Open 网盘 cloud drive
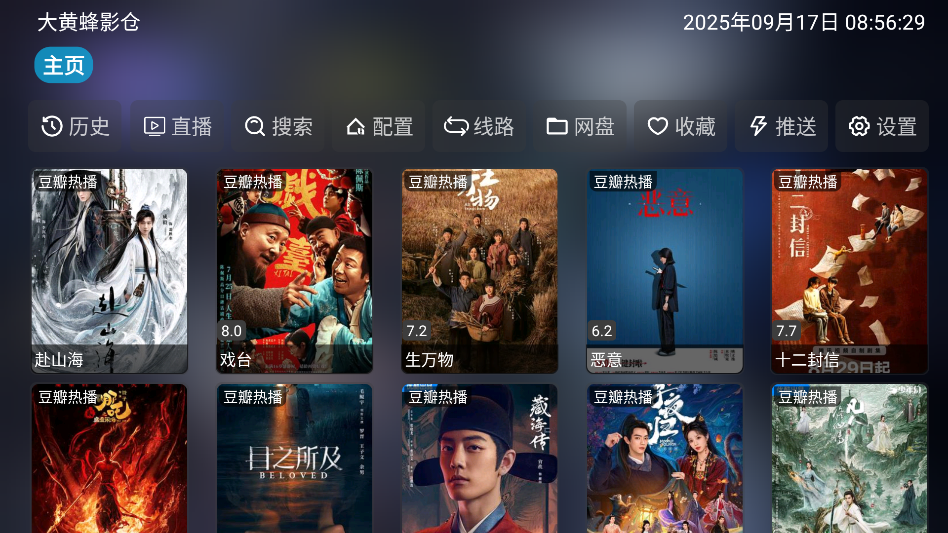 click(x=580, y=126)
